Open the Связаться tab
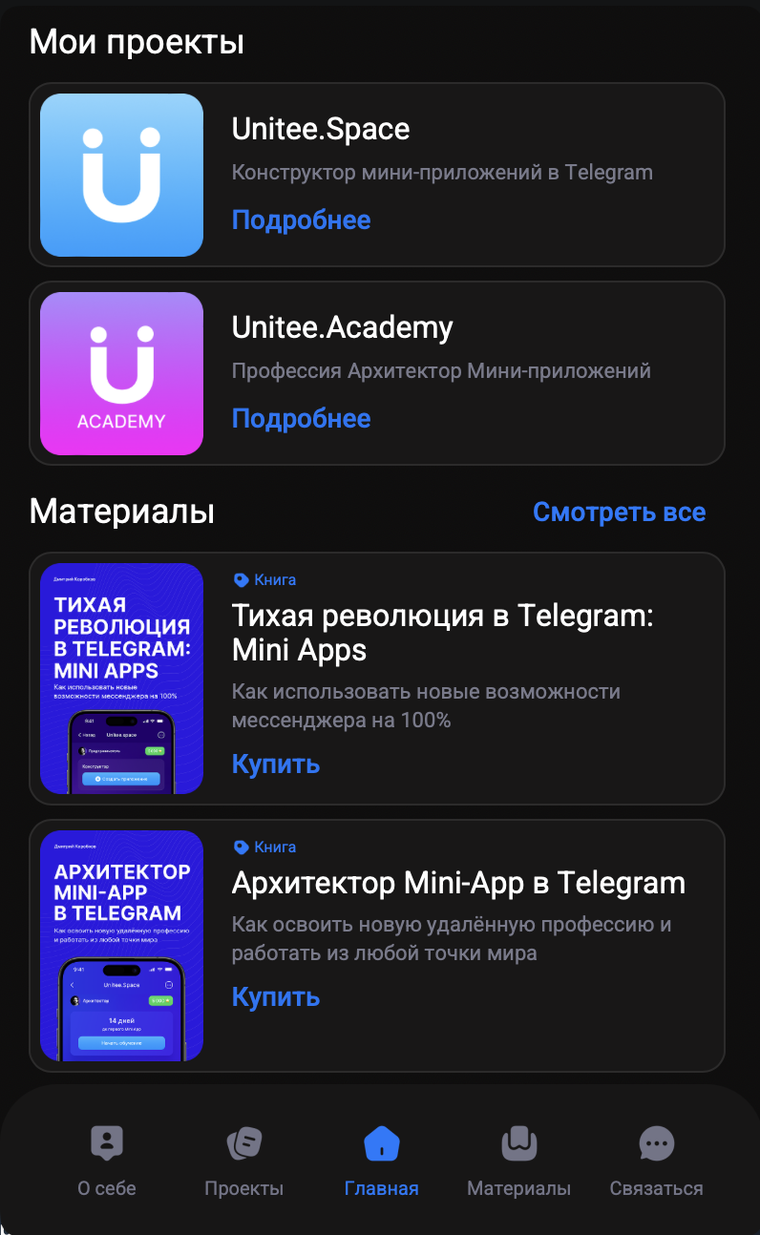This screenshot has width=760, height=1235. [x=656, y=1160]
